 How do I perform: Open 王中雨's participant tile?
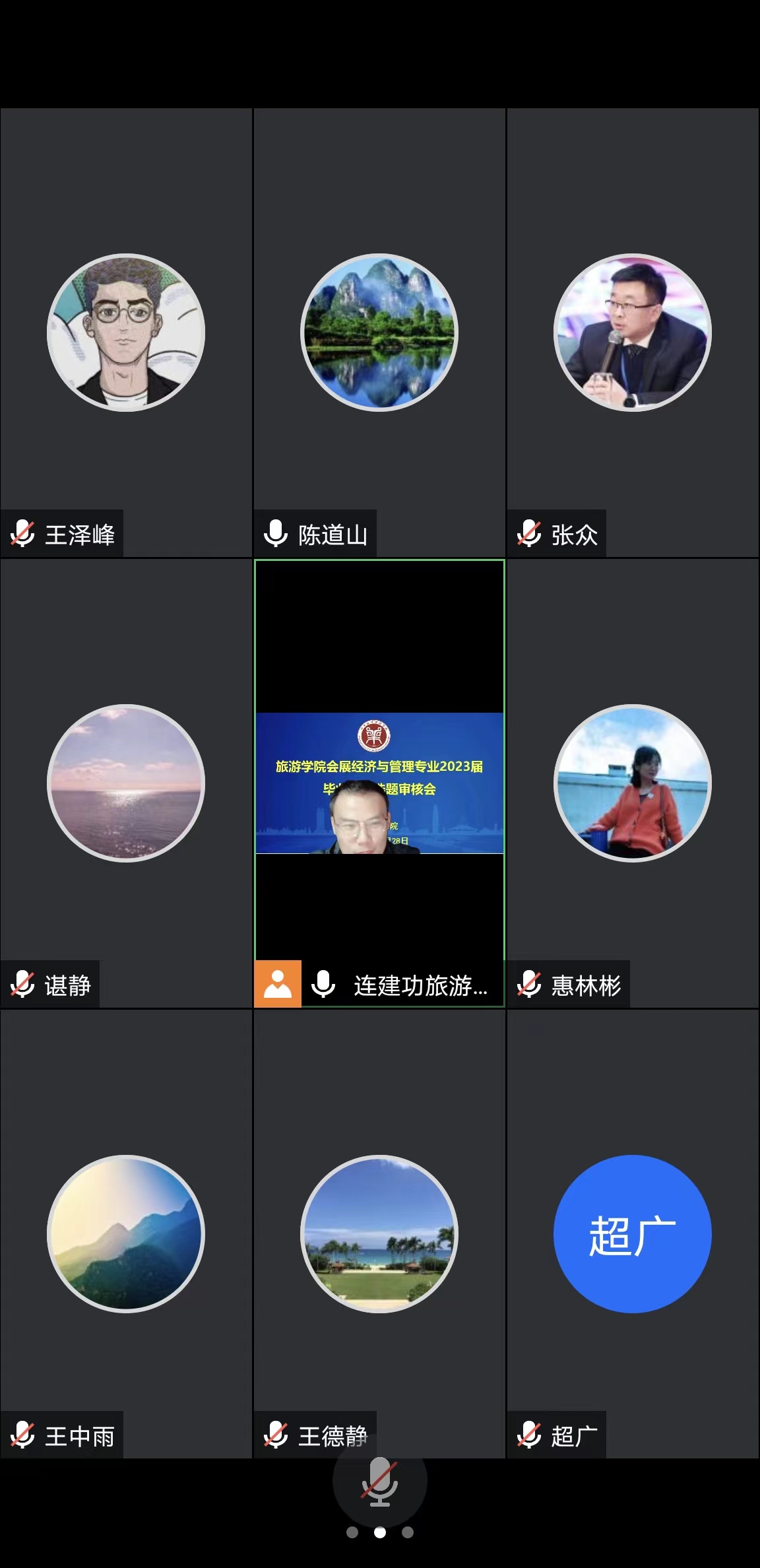click(126, 1233)
